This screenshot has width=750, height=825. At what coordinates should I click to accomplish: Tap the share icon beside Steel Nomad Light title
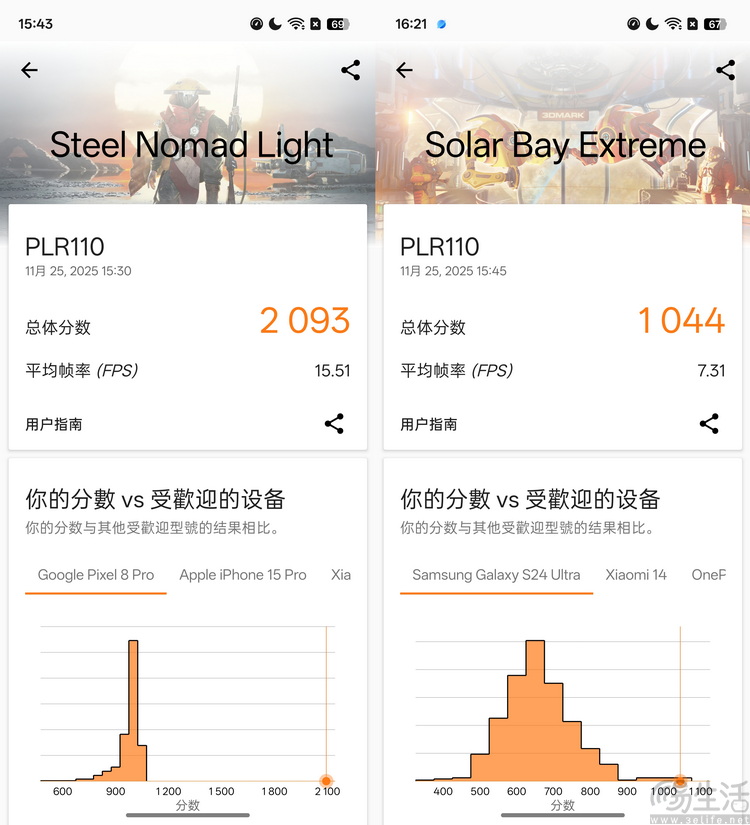pyautogui.click(x=349, y=70)
